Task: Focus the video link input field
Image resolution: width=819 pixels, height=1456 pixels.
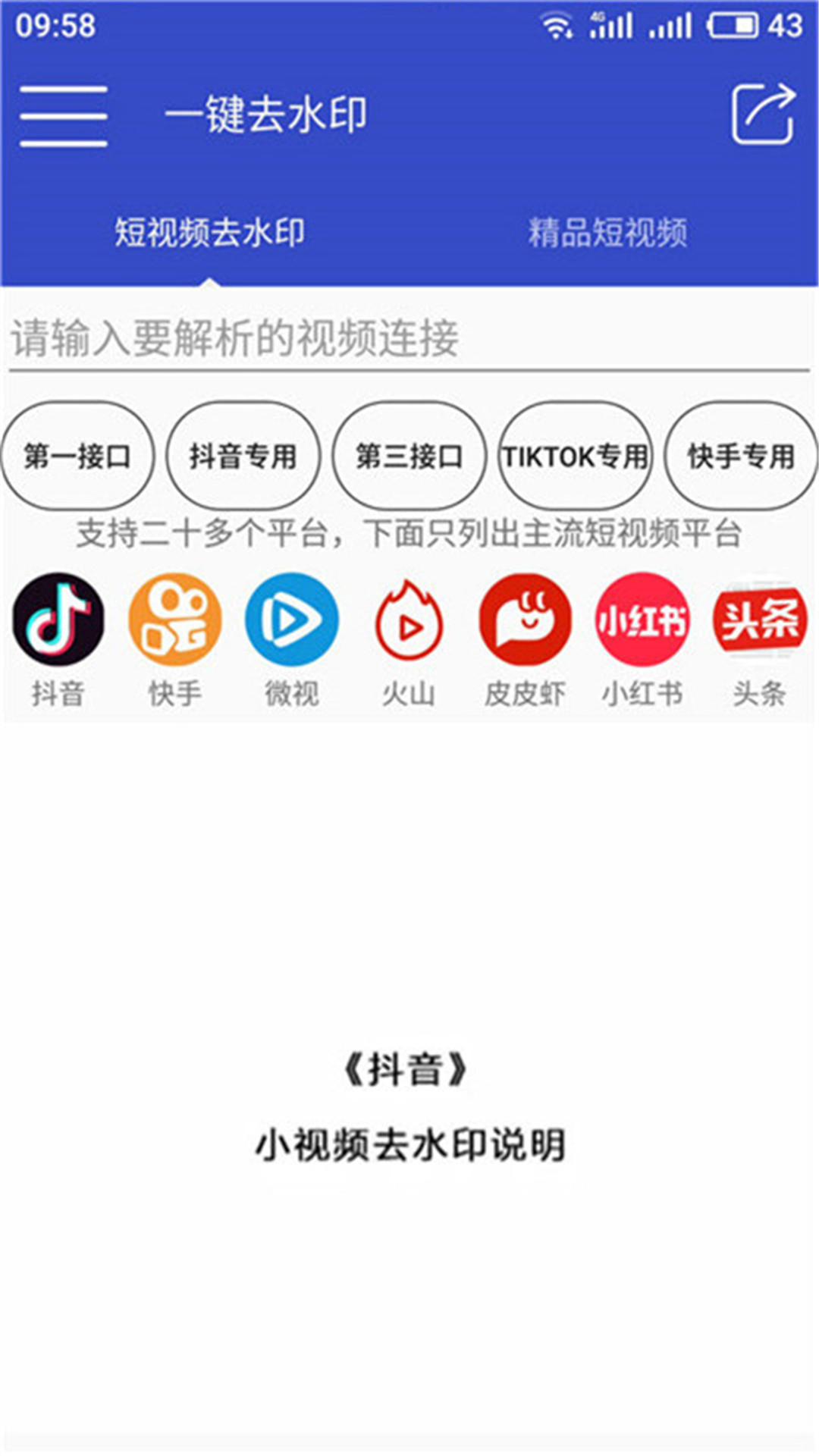Action: [x=408, y=338]
